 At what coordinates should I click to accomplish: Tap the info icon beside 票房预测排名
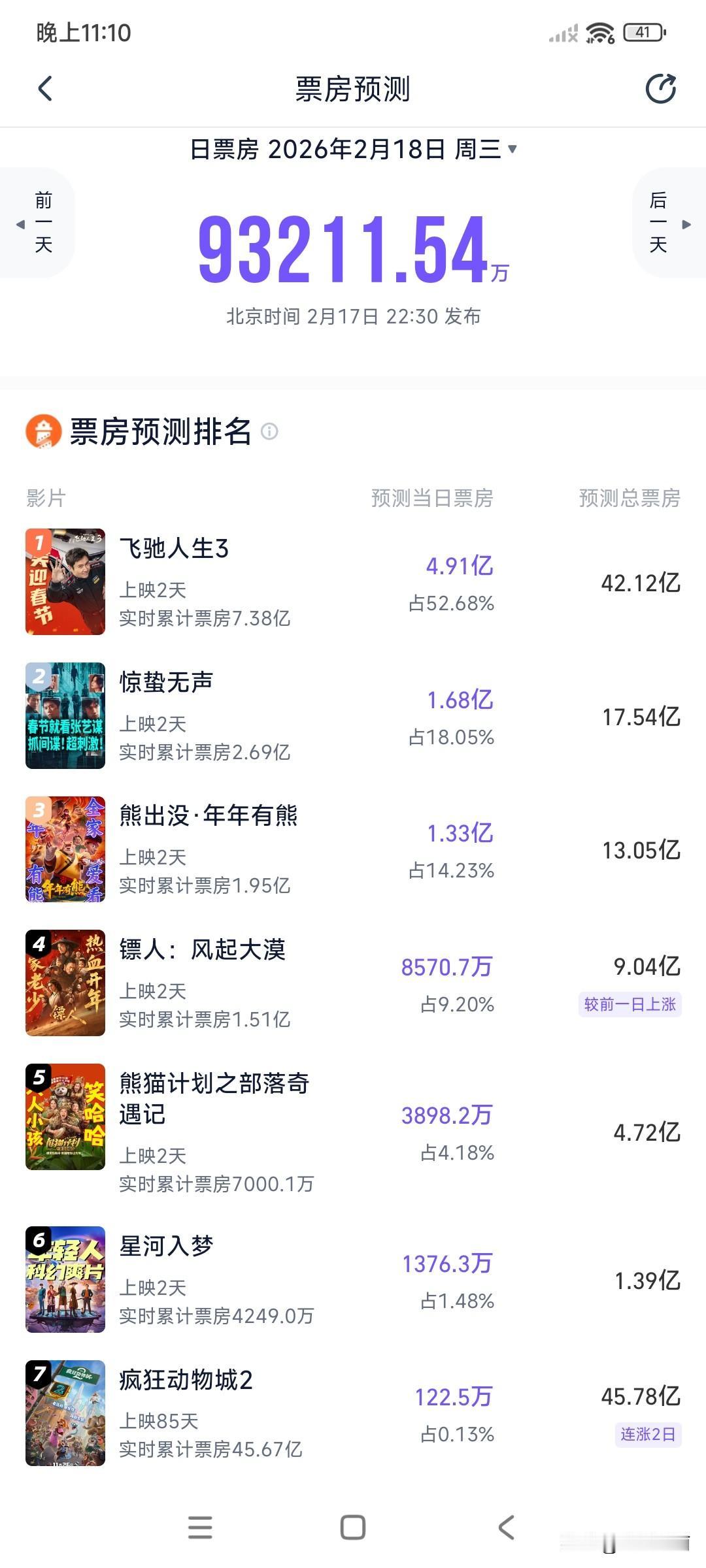[269, 433]
